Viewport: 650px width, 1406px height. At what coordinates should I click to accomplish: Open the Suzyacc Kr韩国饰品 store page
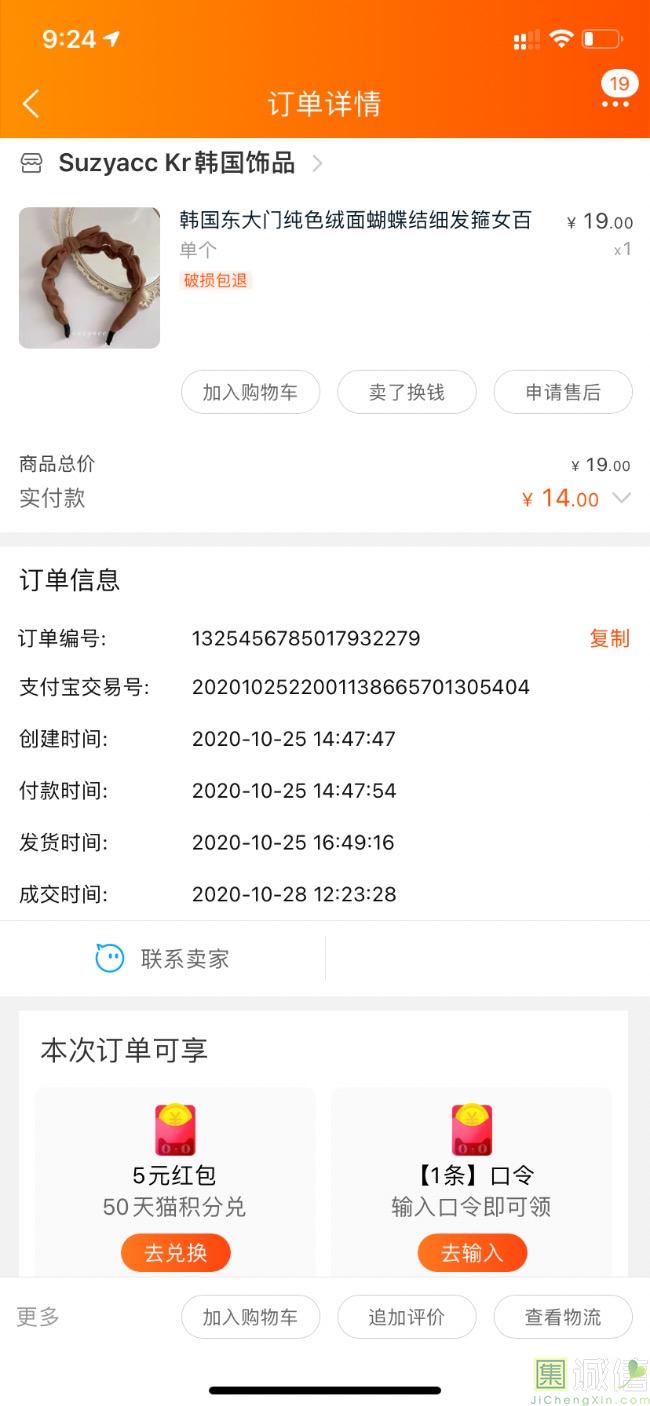(176, 163)
